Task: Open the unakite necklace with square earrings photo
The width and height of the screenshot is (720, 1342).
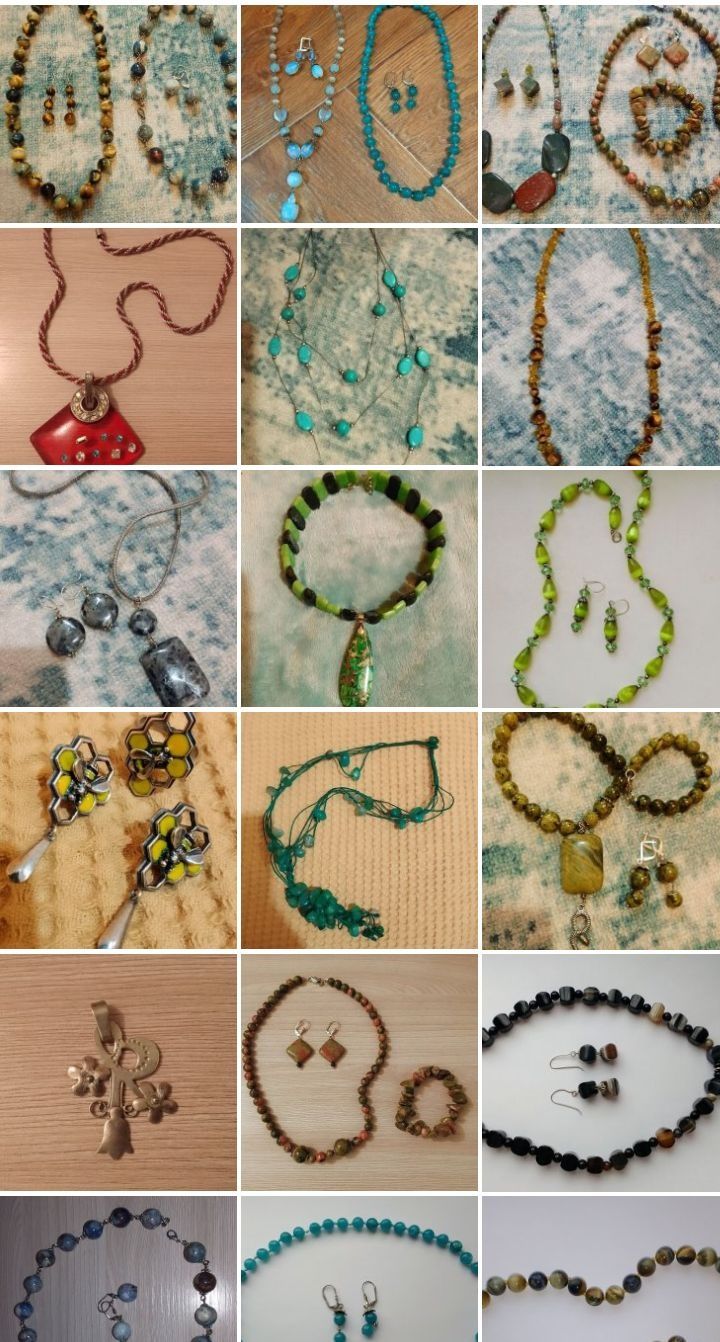Action: tap(359, 1072)
